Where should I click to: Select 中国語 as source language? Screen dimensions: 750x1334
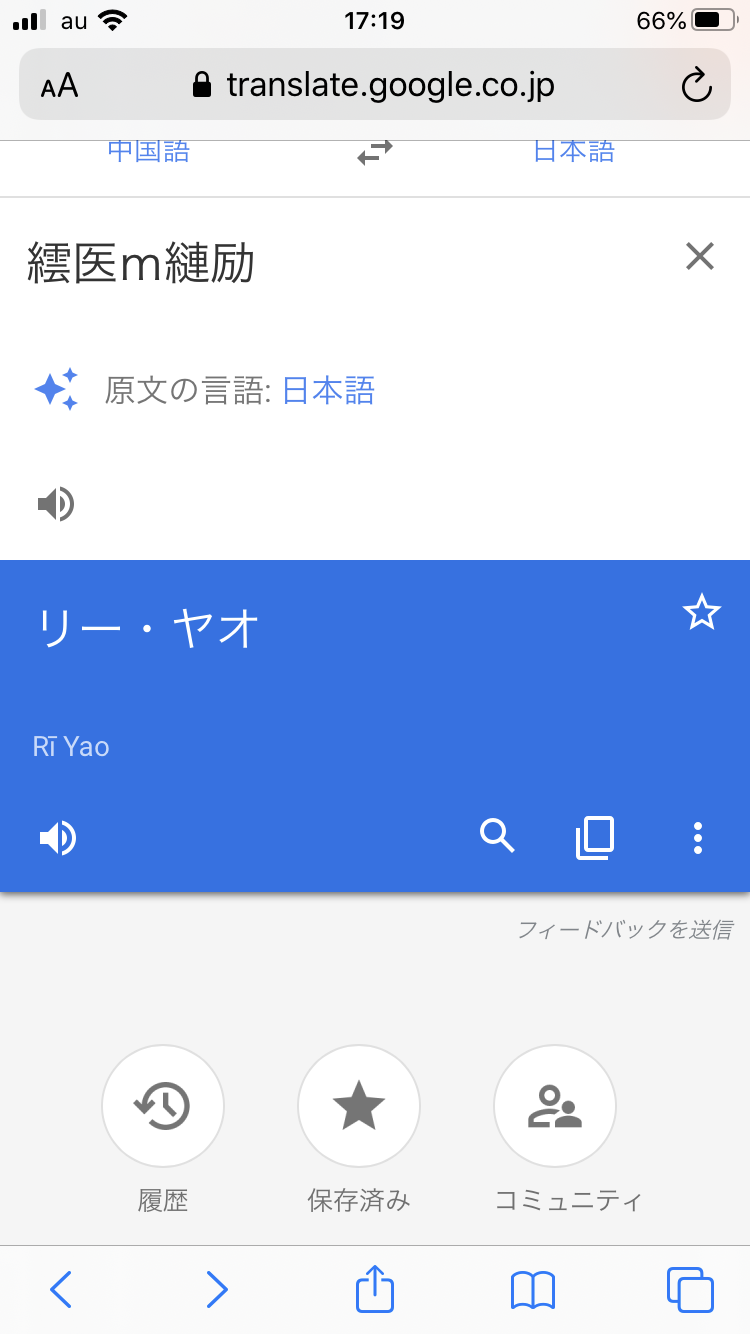pyautogui.click(x=149, y=152)
